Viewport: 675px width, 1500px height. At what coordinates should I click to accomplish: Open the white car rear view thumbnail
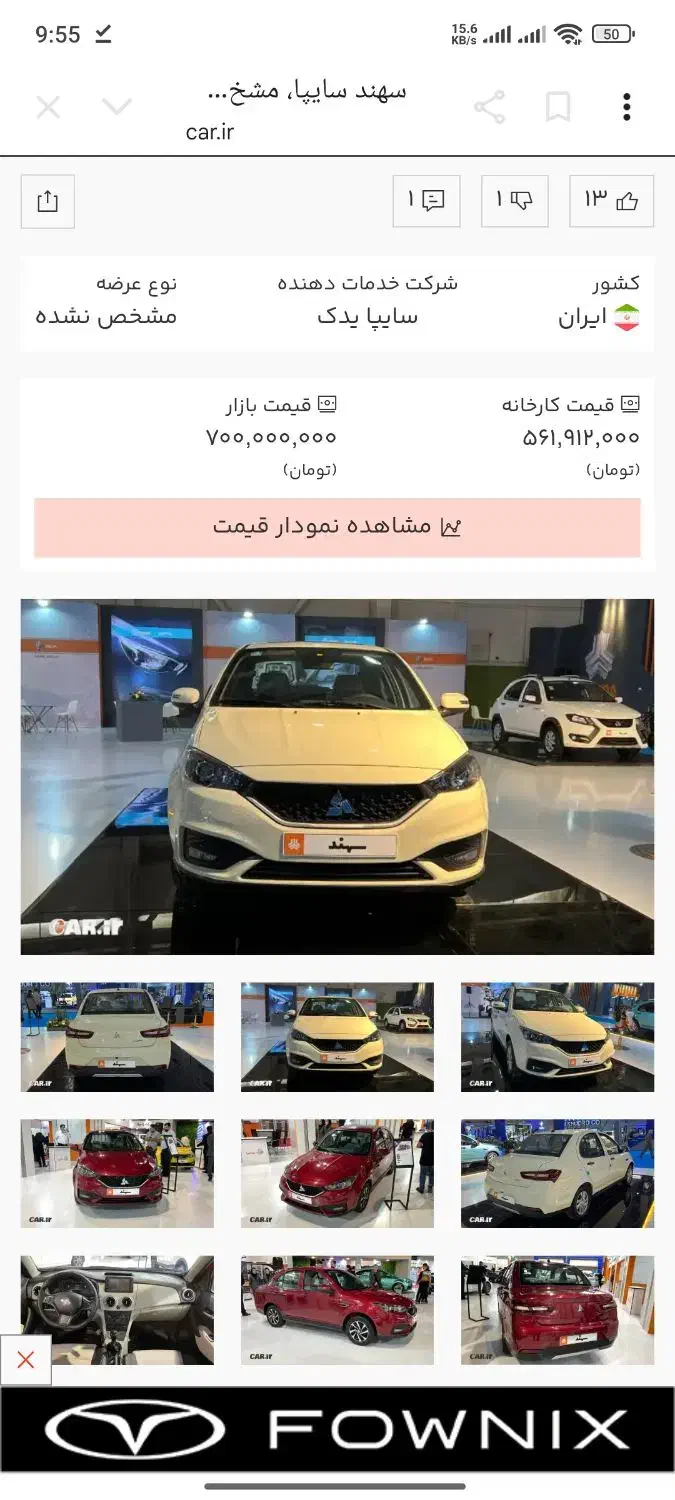[x=117, y=1036]
